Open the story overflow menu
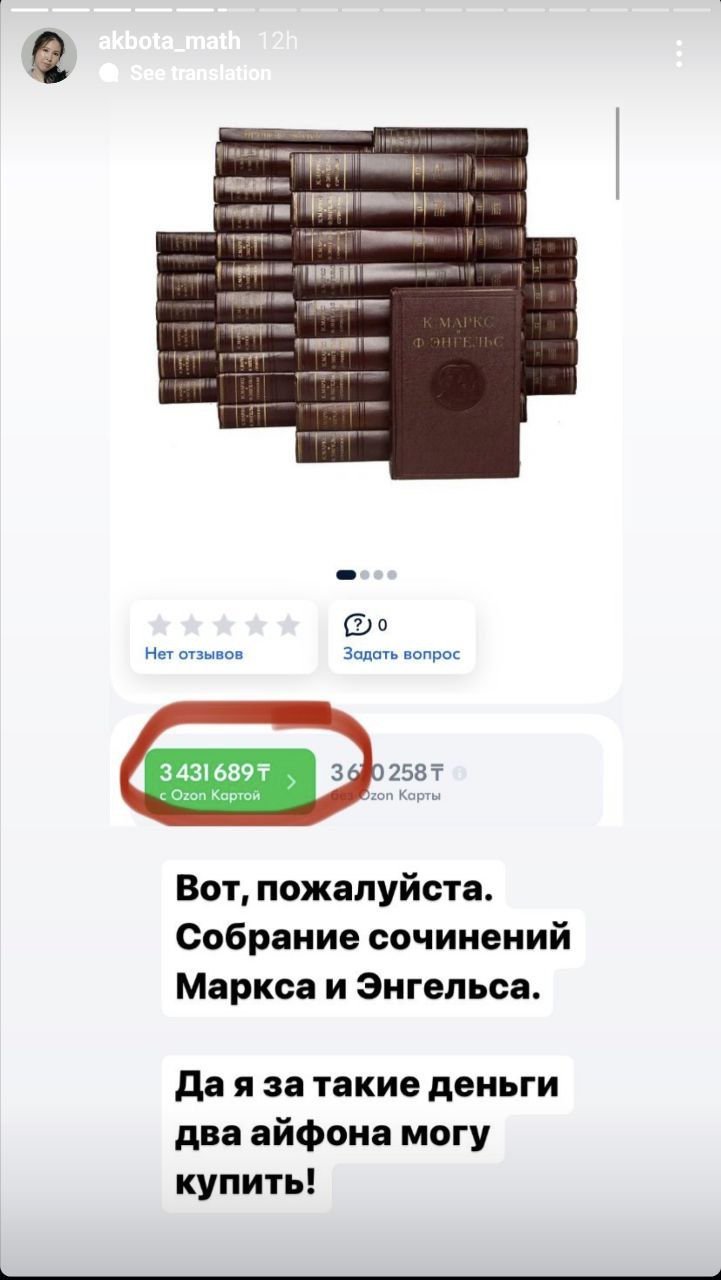This screenshot has height=1280, width=721. click(x=679, y=54)
